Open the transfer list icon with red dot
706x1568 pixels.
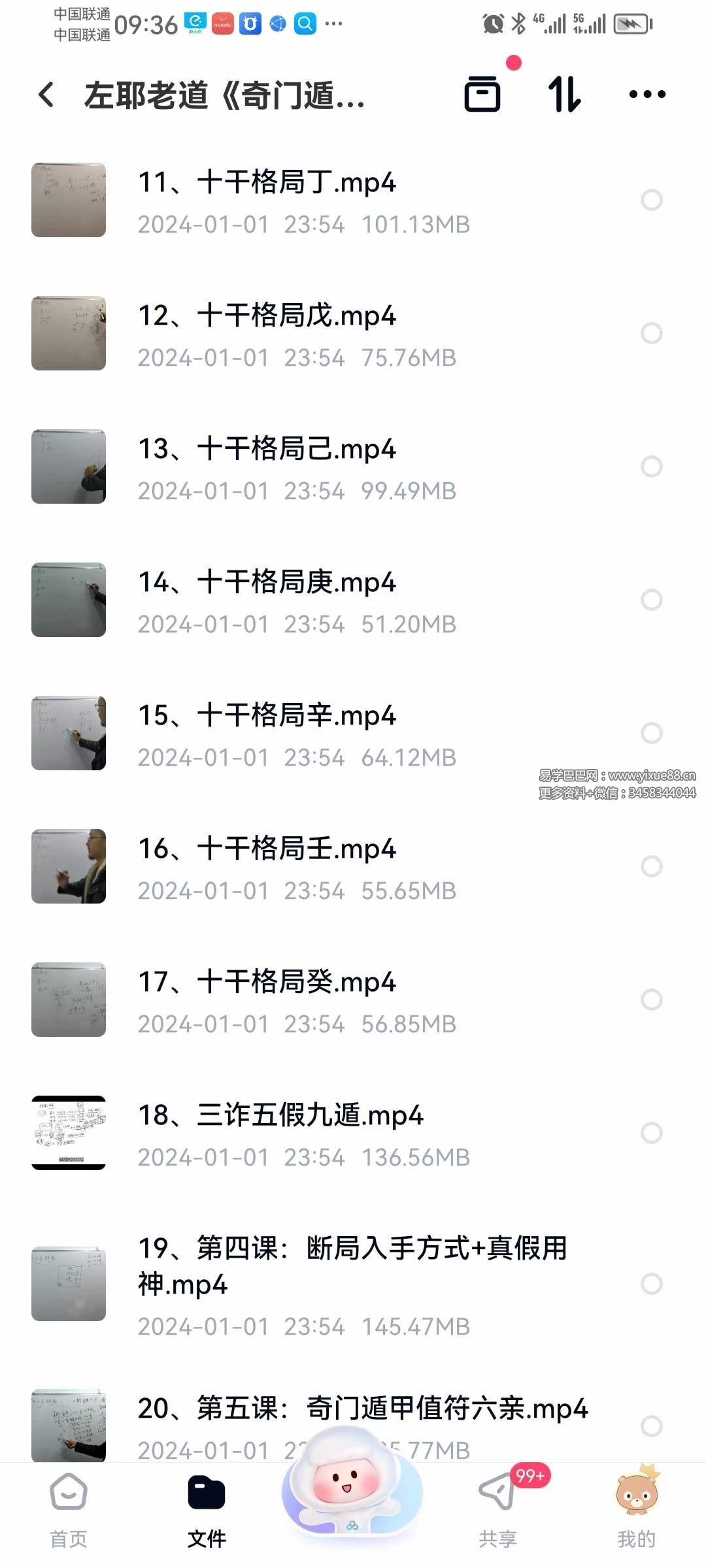pos(484,95)
